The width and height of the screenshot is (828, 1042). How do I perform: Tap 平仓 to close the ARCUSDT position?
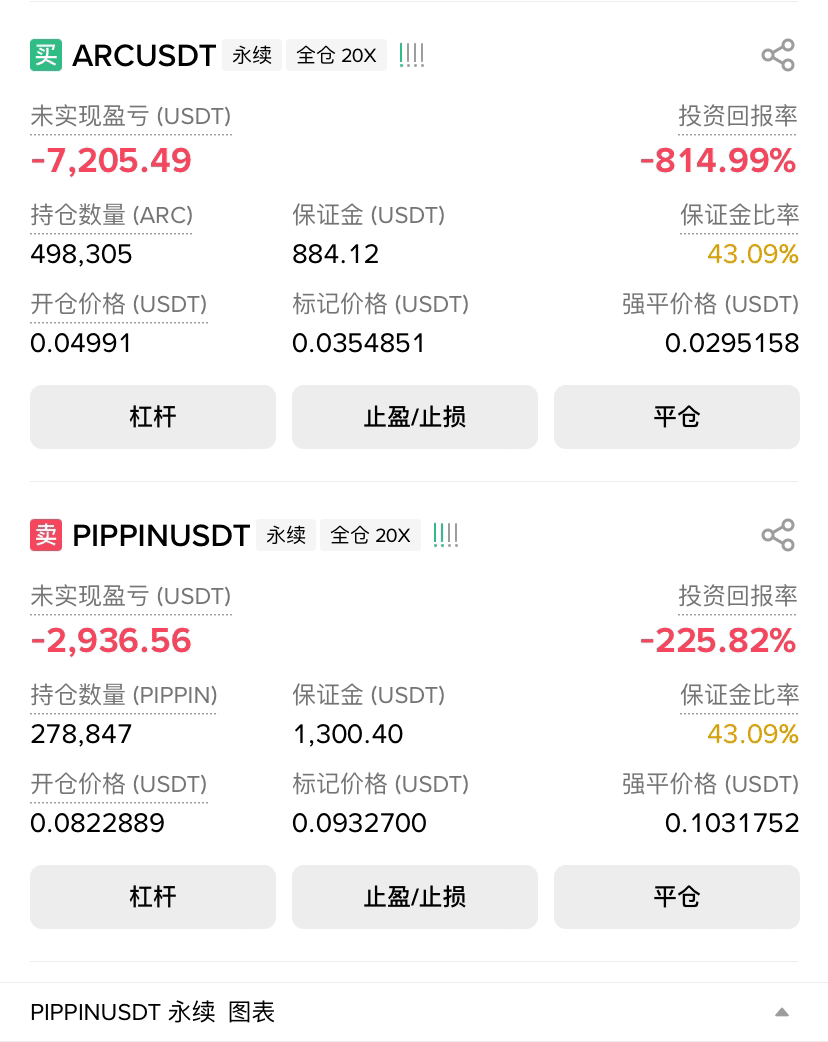(676, 417)
